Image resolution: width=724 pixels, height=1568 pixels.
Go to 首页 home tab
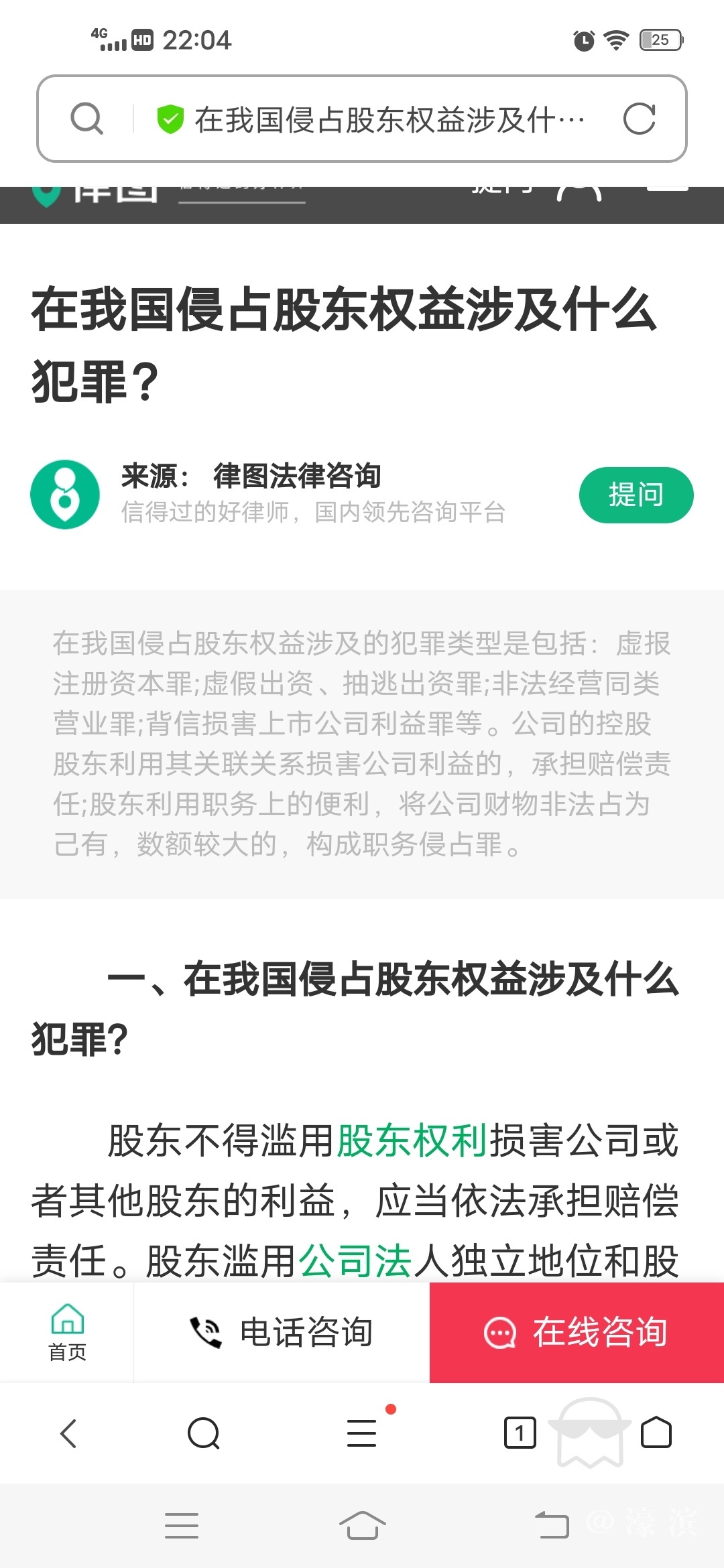(x=67, y=1332)
